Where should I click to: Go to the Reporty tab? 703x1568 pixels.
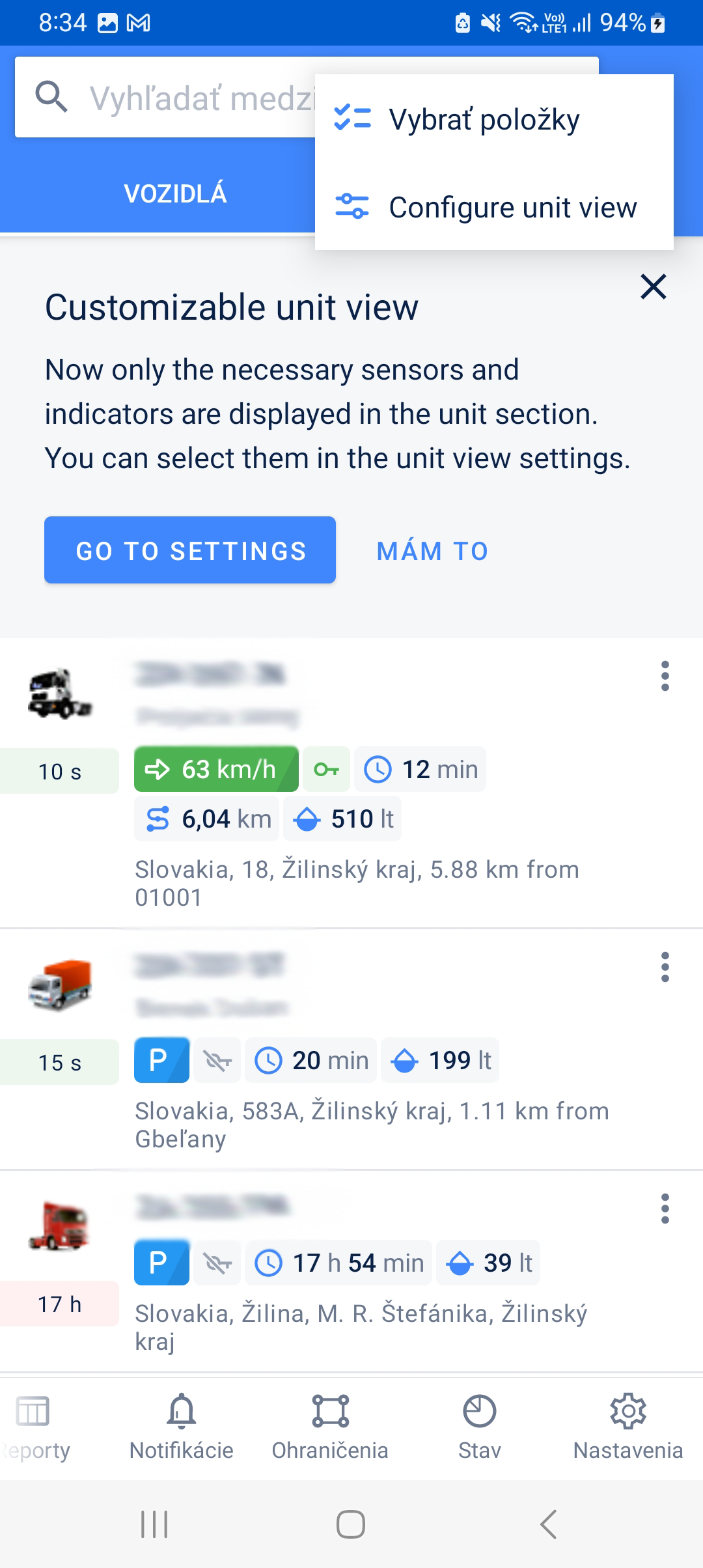[34, 1427]
